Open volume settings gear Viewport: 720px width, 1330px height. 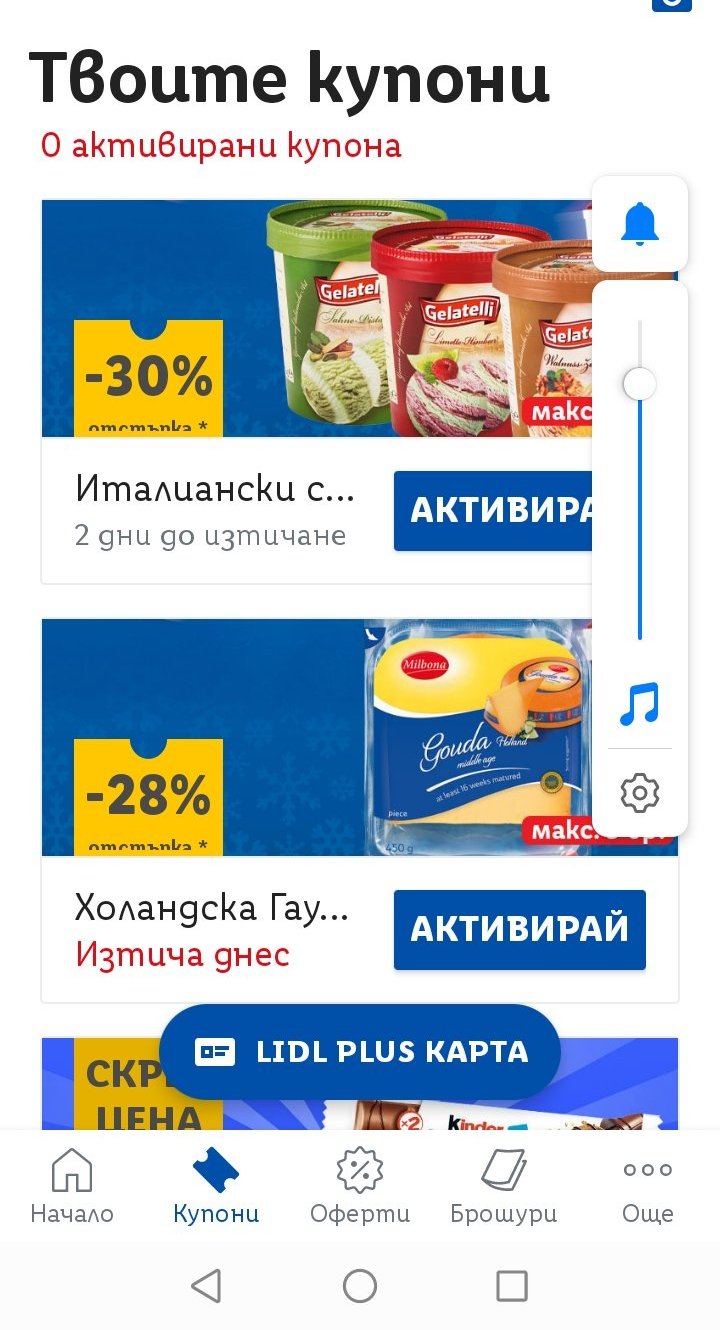coord(640,793)
